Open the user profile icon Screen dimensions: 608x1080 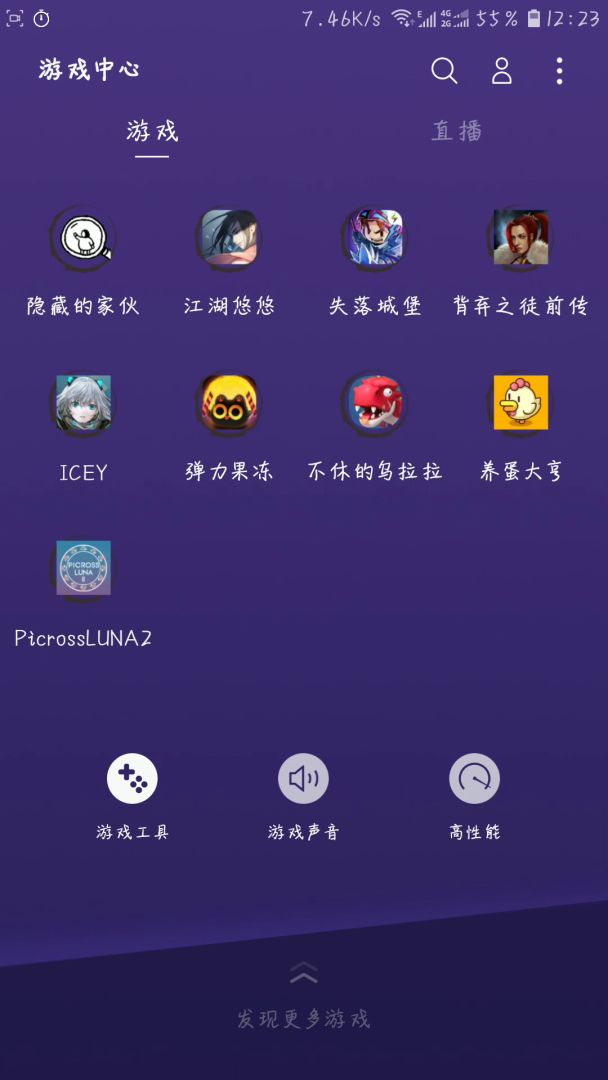point(502,71)
